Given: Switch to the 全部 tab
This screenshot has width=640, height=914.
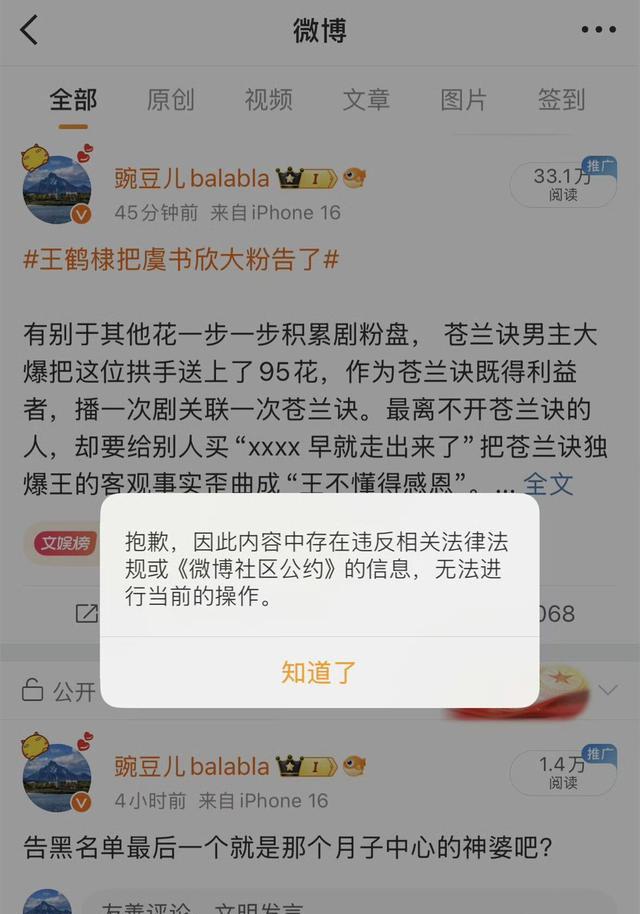Looking at the screenshot, I should [73, 100].
